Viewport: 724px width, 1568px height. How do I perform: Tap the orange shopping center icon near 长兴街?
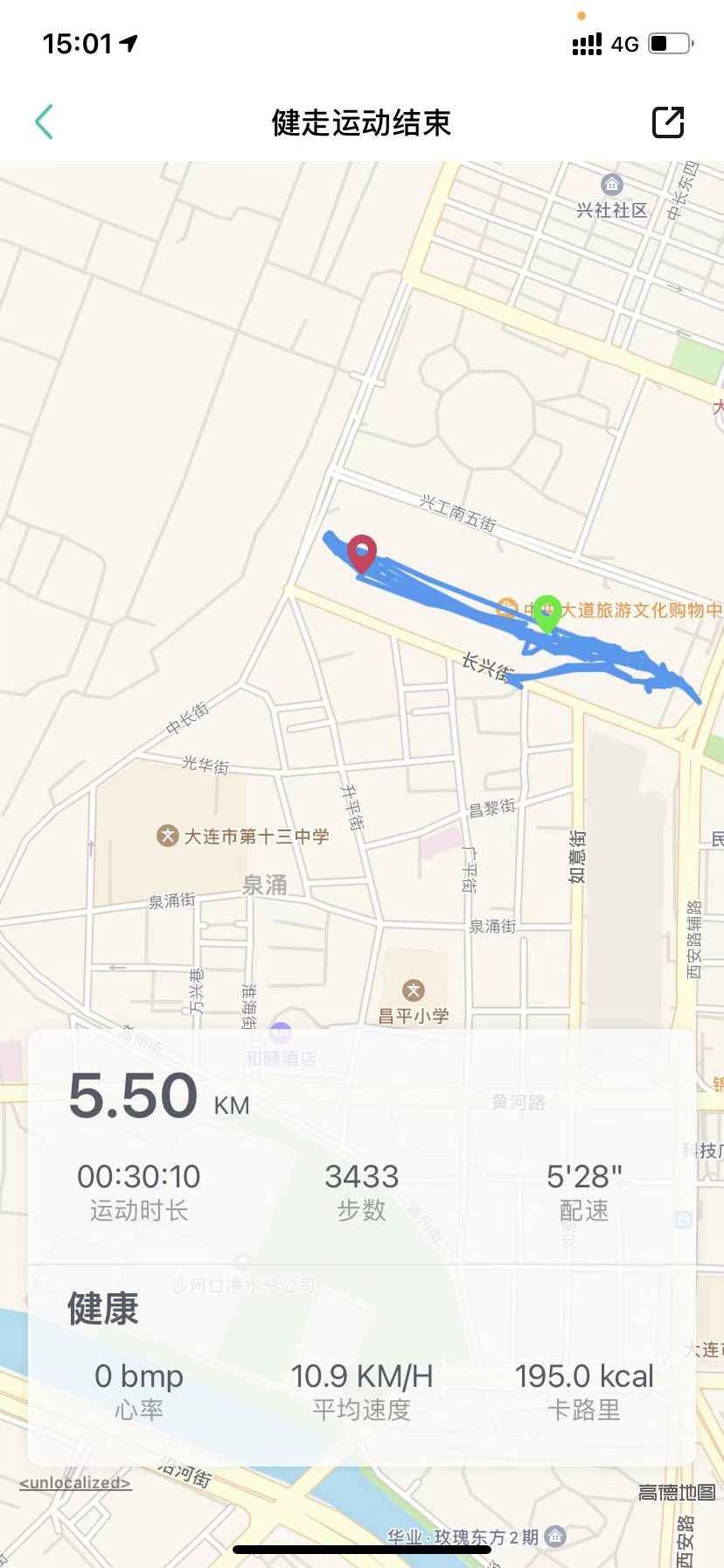coord(509,609)
